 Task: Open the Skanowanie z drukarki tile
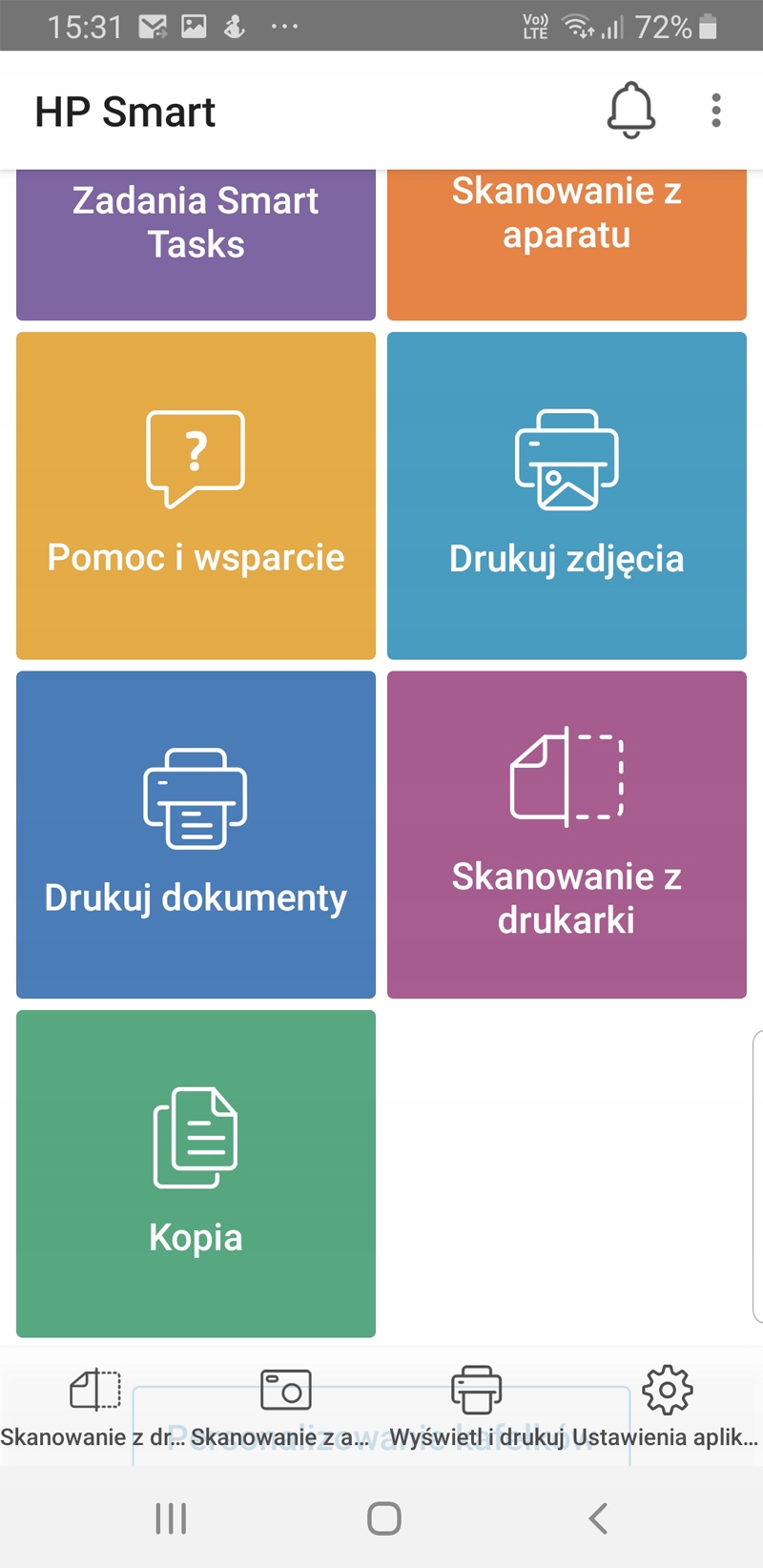[567, 835]
